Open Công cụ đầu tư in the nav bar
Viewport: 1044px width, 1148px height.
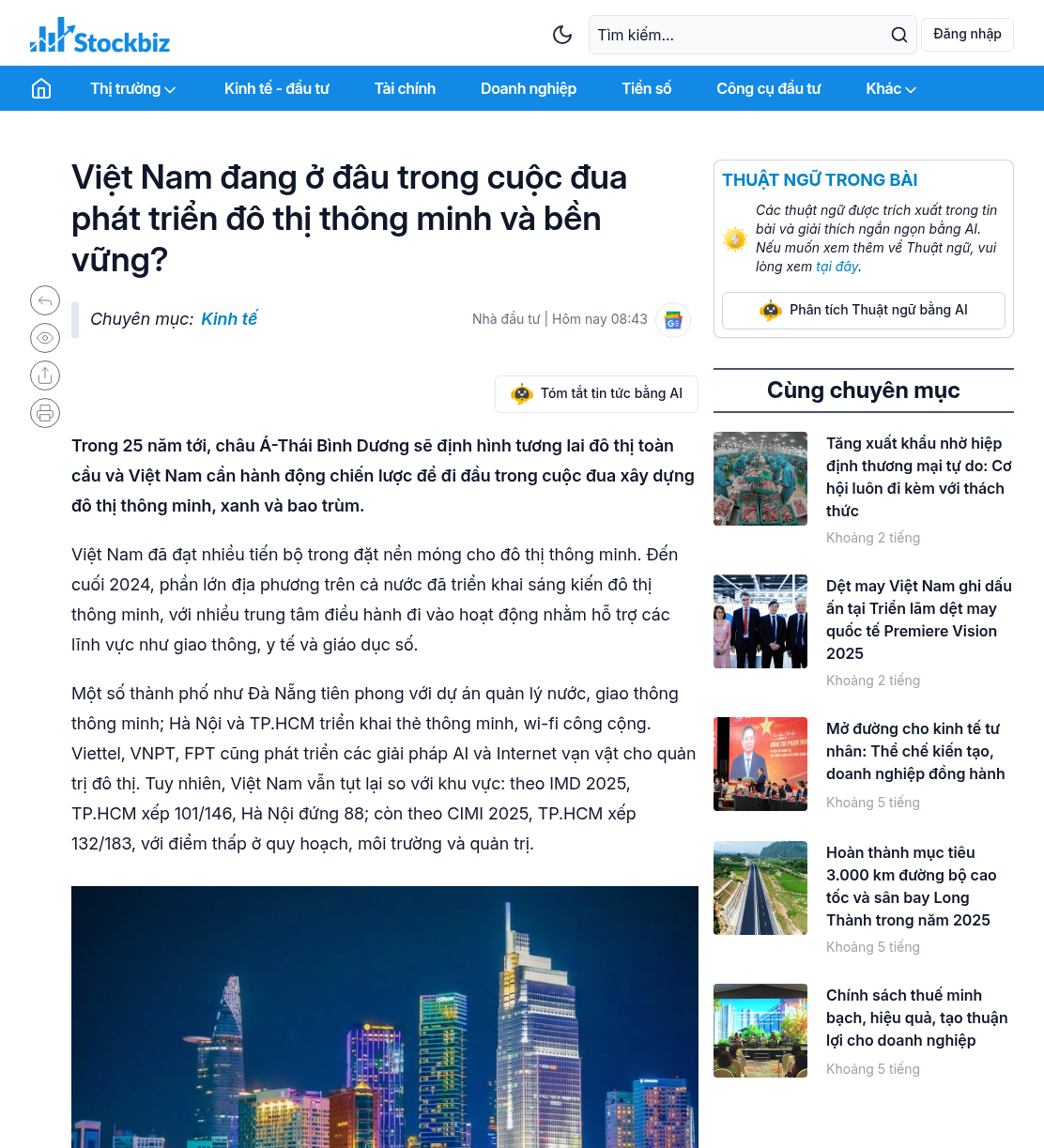769,88
